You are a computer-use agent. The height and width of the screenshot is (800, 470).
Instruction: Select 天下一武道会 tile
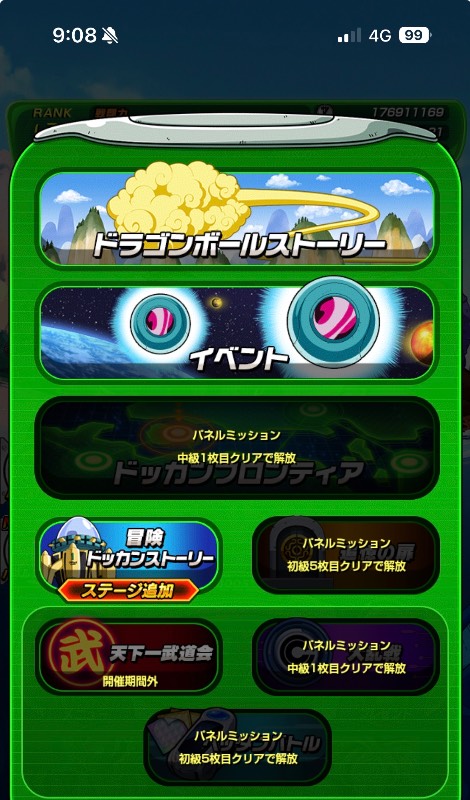tap(129, 656)
